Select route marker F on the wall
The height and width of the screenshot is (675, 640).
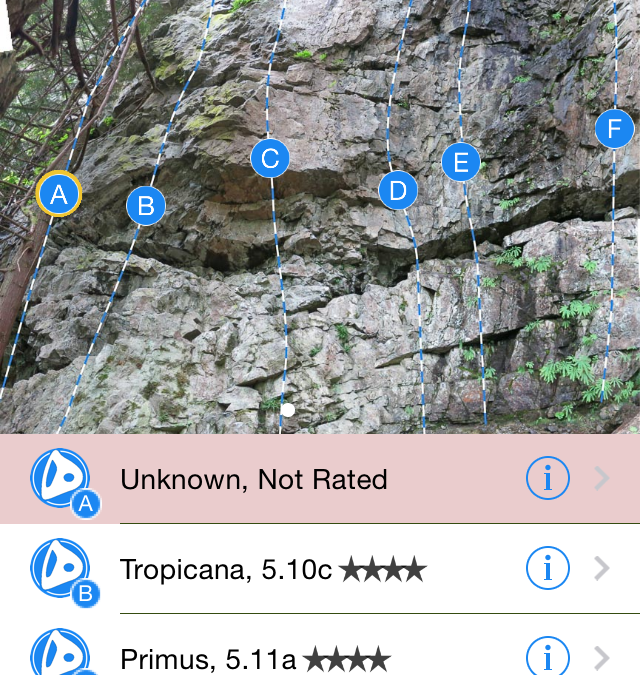(x=614, y=129)
